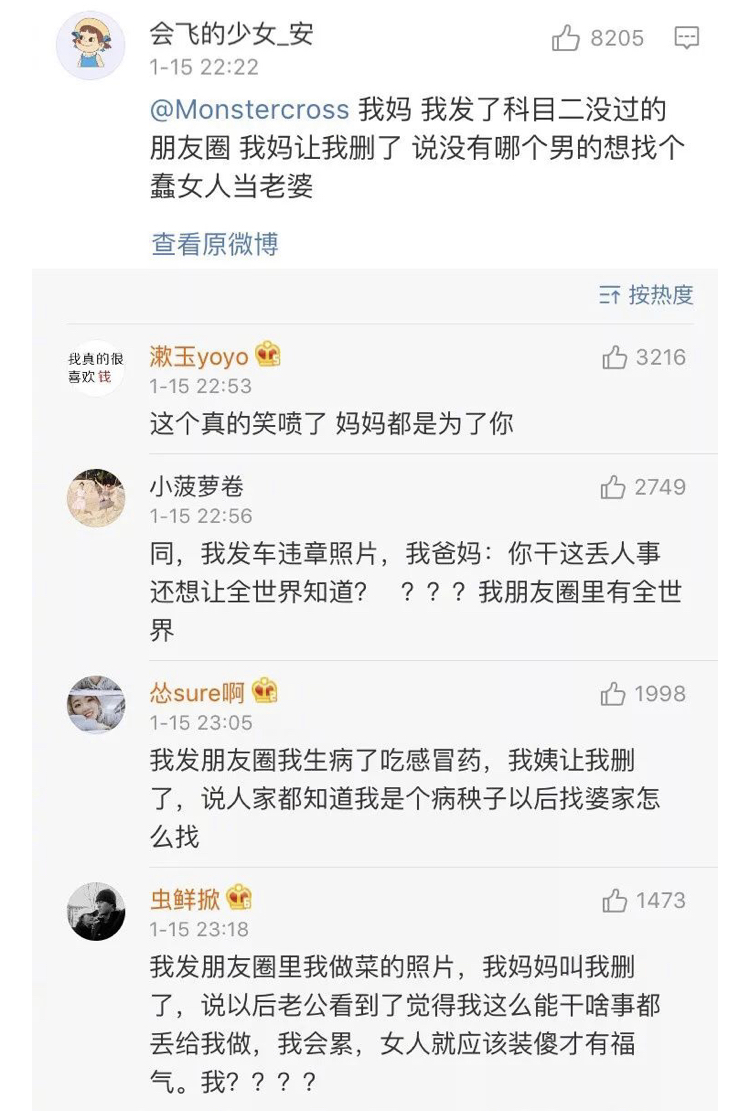Like the reply from 怂sure啊
The width and height of the screenshot is (750, 1111).
click(613, 694)
